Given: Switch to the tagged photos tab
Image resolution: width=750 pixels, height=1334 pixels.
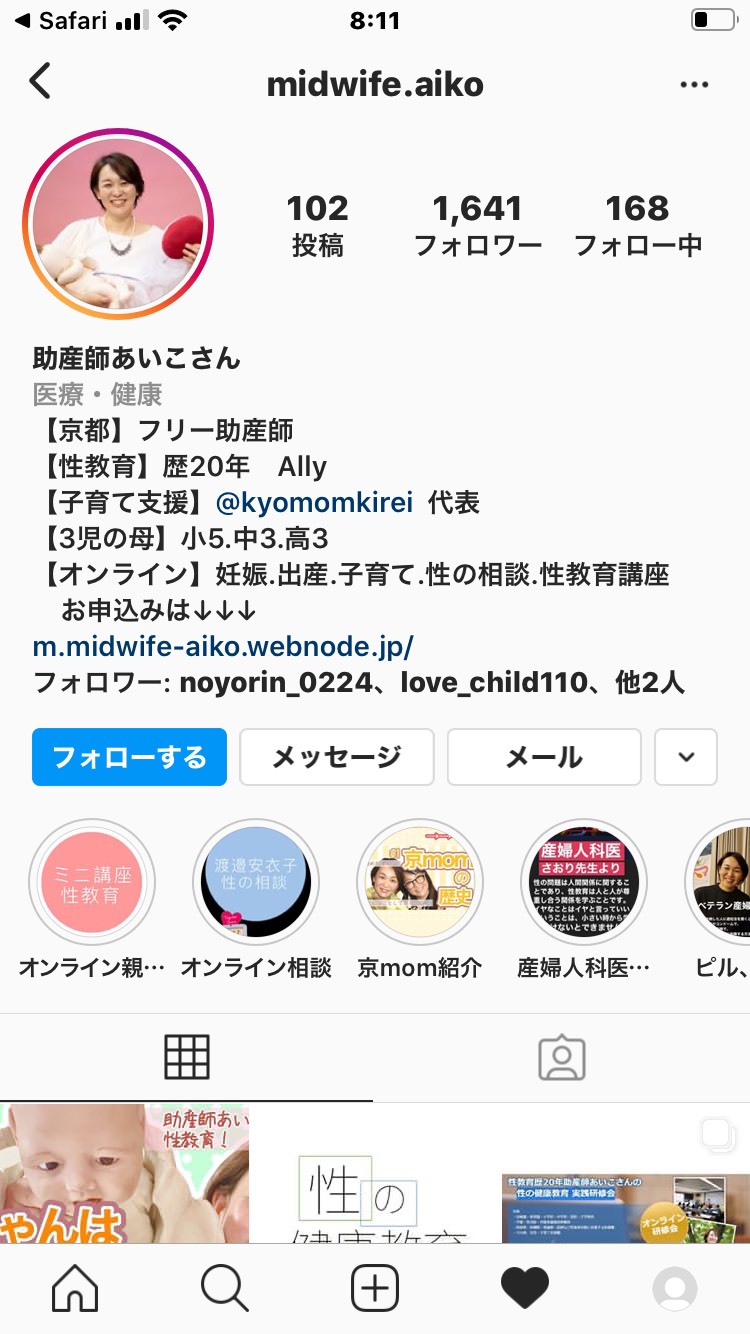Looking at the screenshot, I should click(562, 1057).
